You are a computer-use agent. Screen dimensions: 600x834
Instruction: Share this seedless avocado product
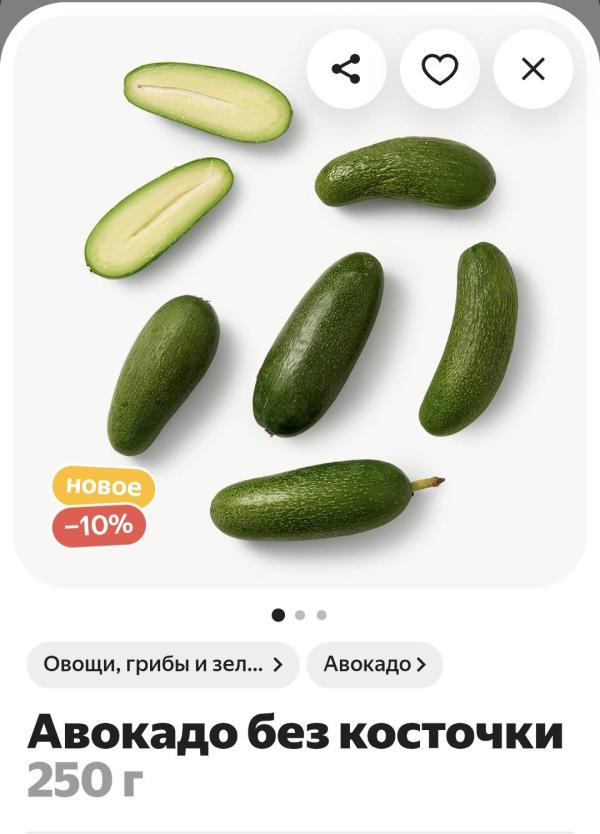pos(346,69)
